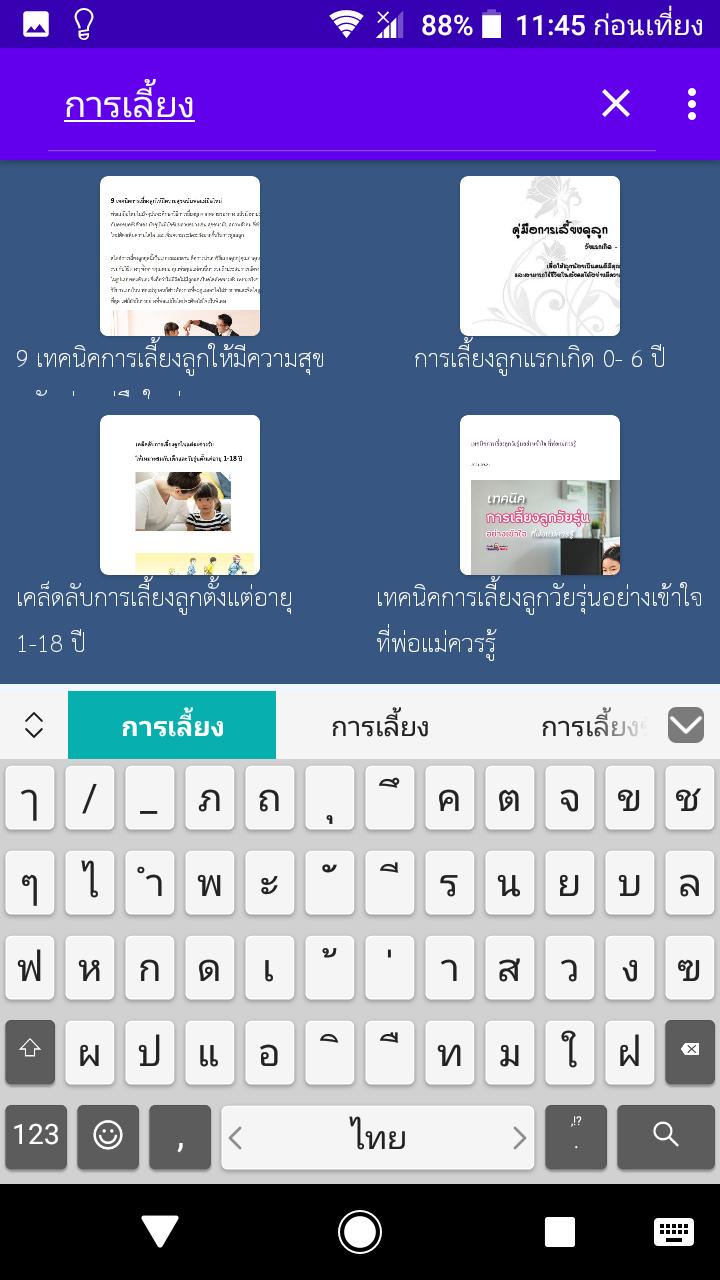Clear the search text with the X

(x=616, y=103)
